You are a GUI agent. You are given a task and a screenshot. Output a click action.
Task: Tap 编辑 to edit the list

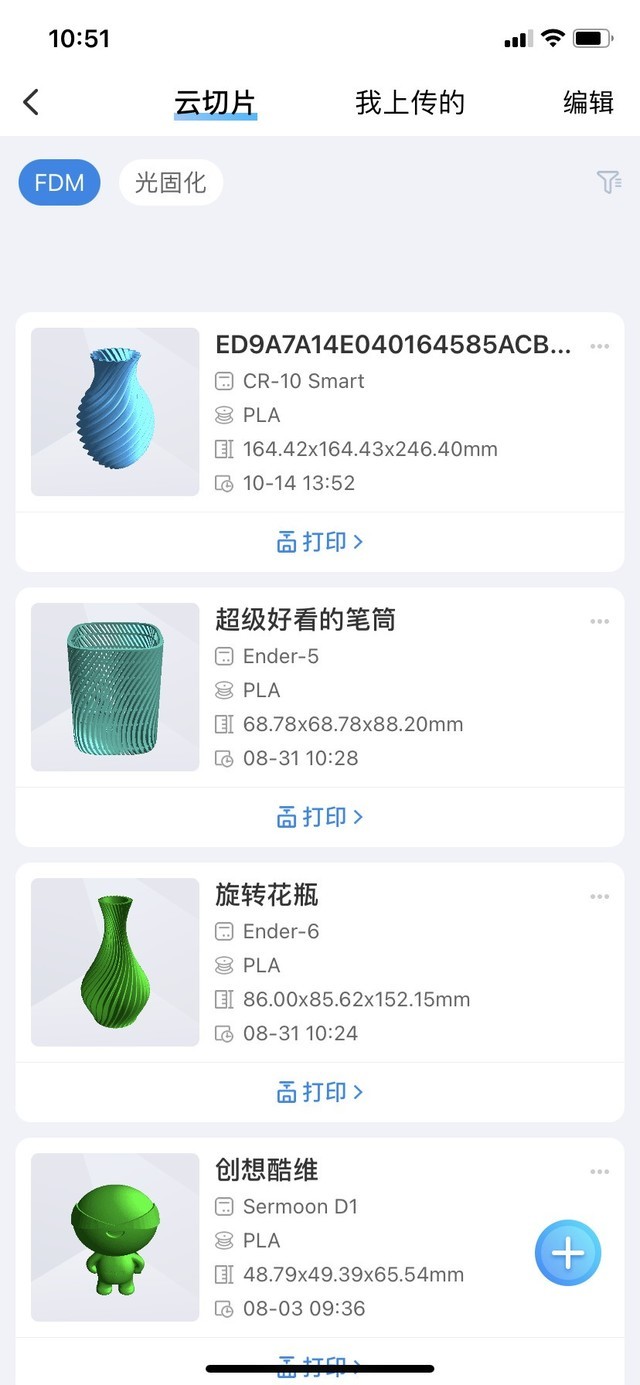pos(588,102)
